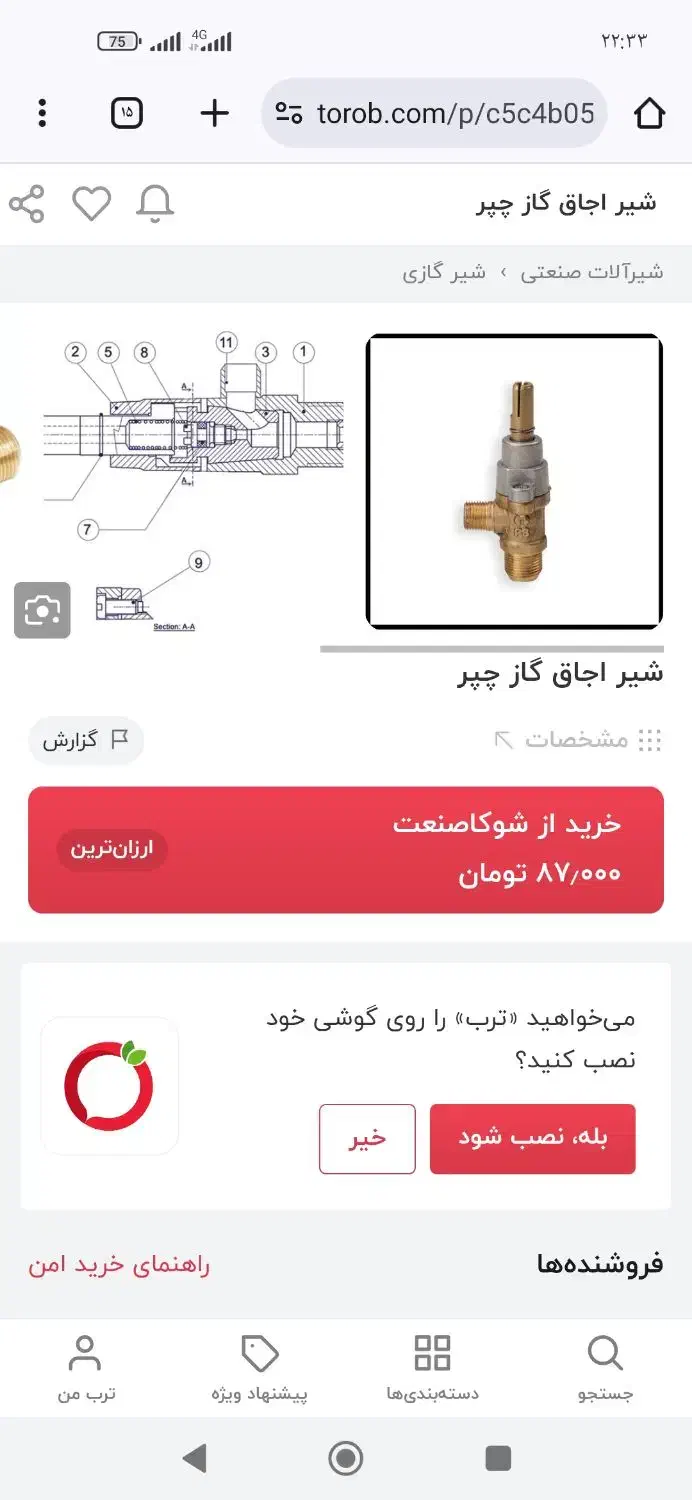Open a new browser tab

(214, 113)
